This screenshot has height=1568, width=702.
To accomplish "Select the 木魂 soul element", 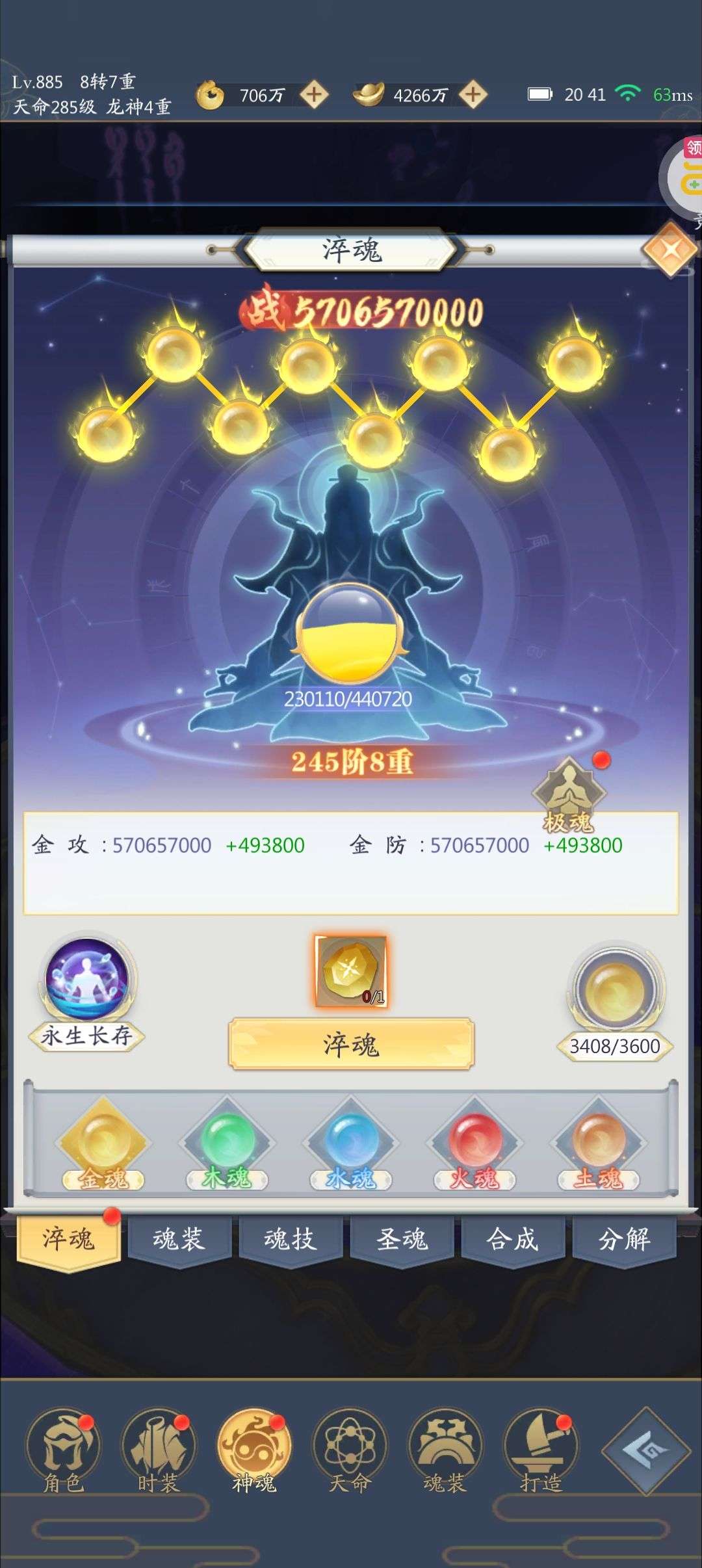I will pyautogui.click(x=227, y=1145).
